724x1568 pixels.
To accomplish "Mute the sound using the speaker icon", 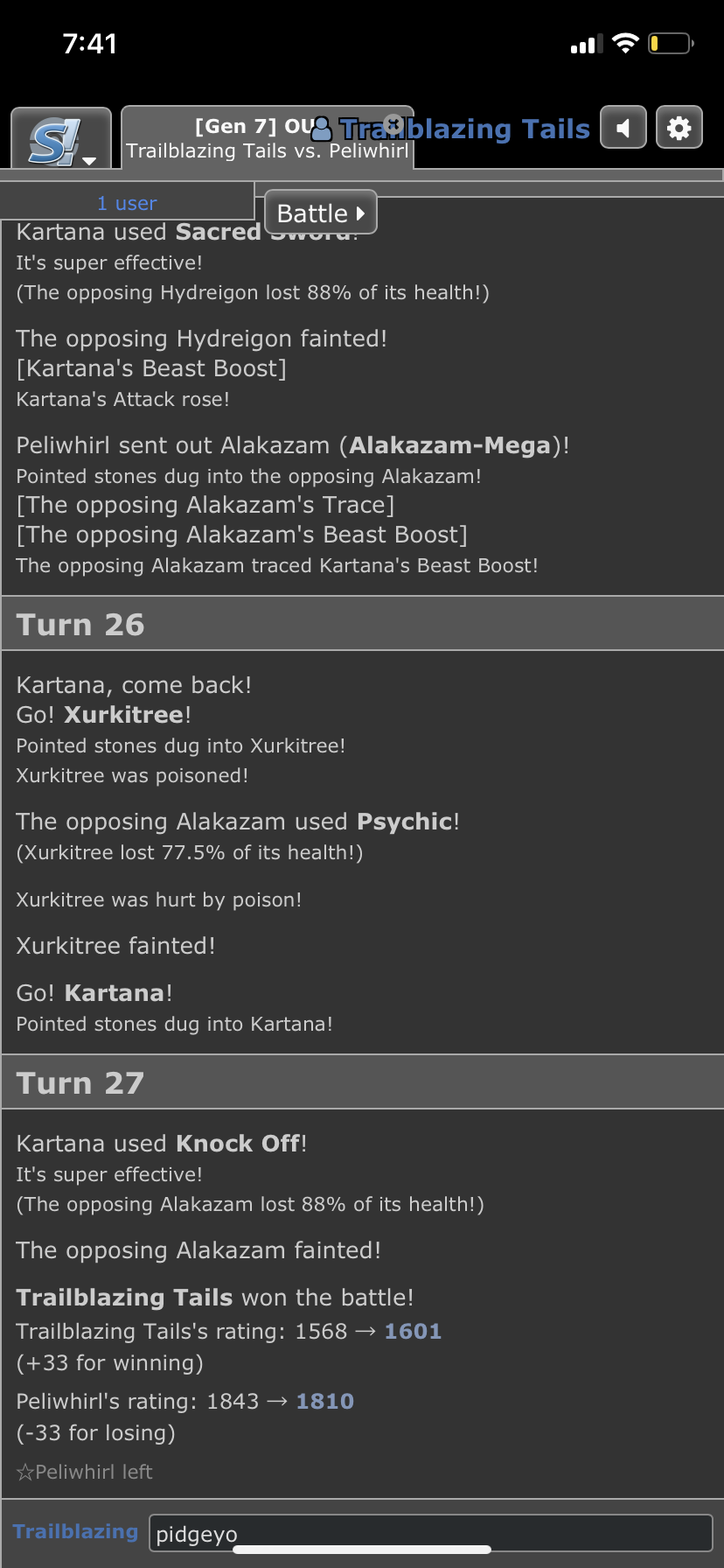I will tap(623, 129).
